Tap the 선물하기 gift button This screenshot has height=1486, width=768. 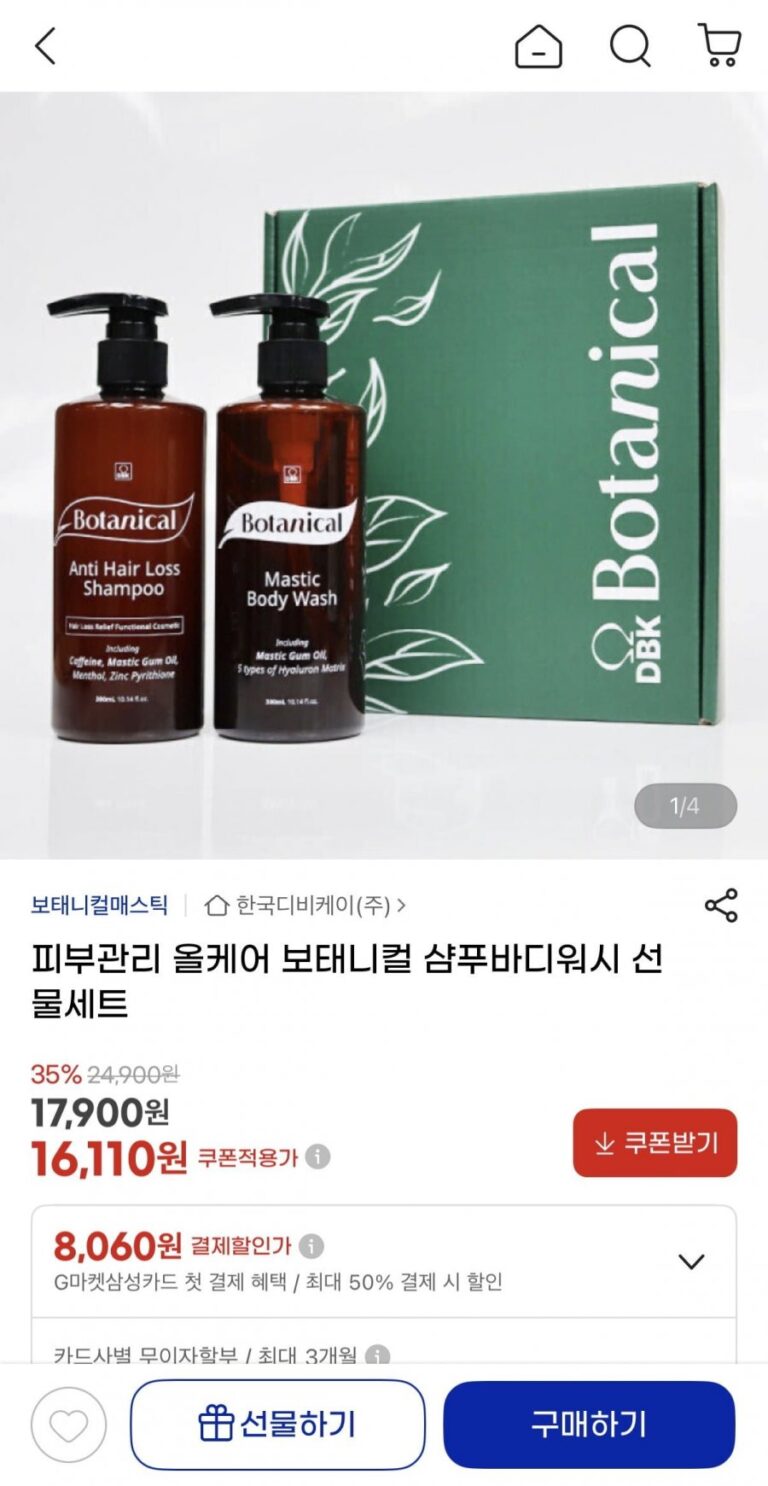click(278, 1425)
